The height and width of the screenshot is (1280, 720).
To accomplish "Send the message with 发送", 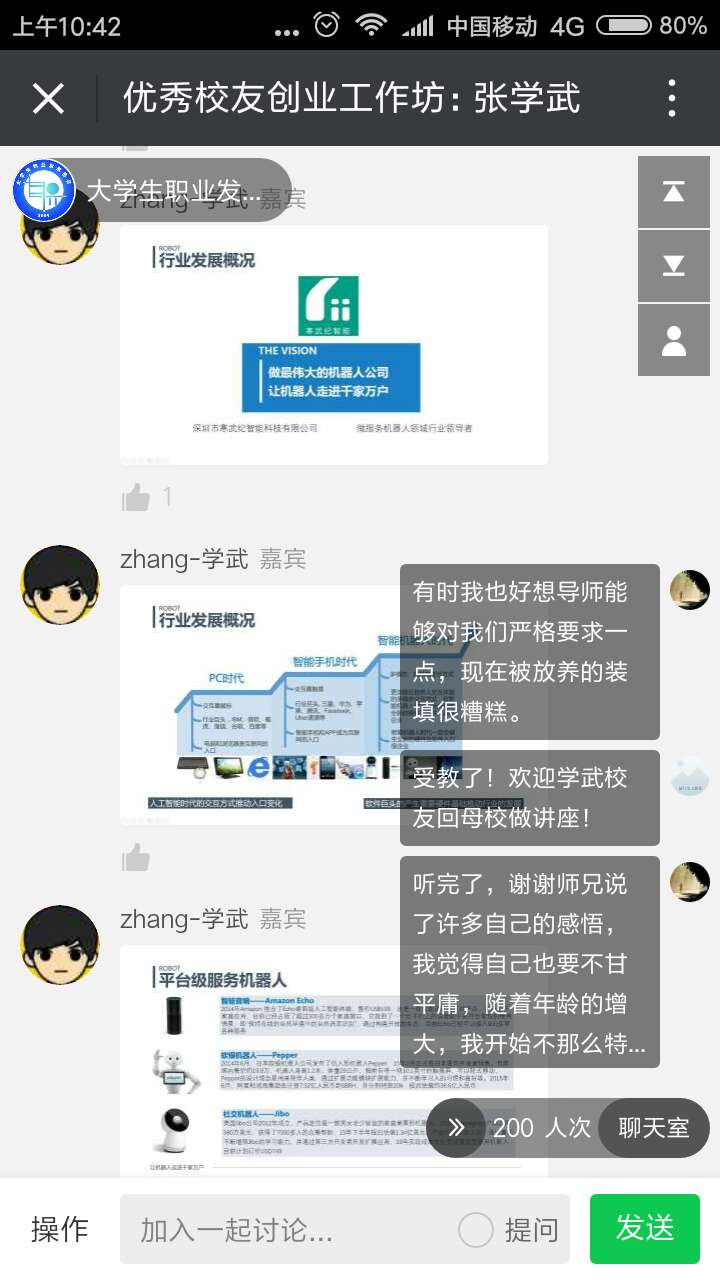I will [644, 1229].
